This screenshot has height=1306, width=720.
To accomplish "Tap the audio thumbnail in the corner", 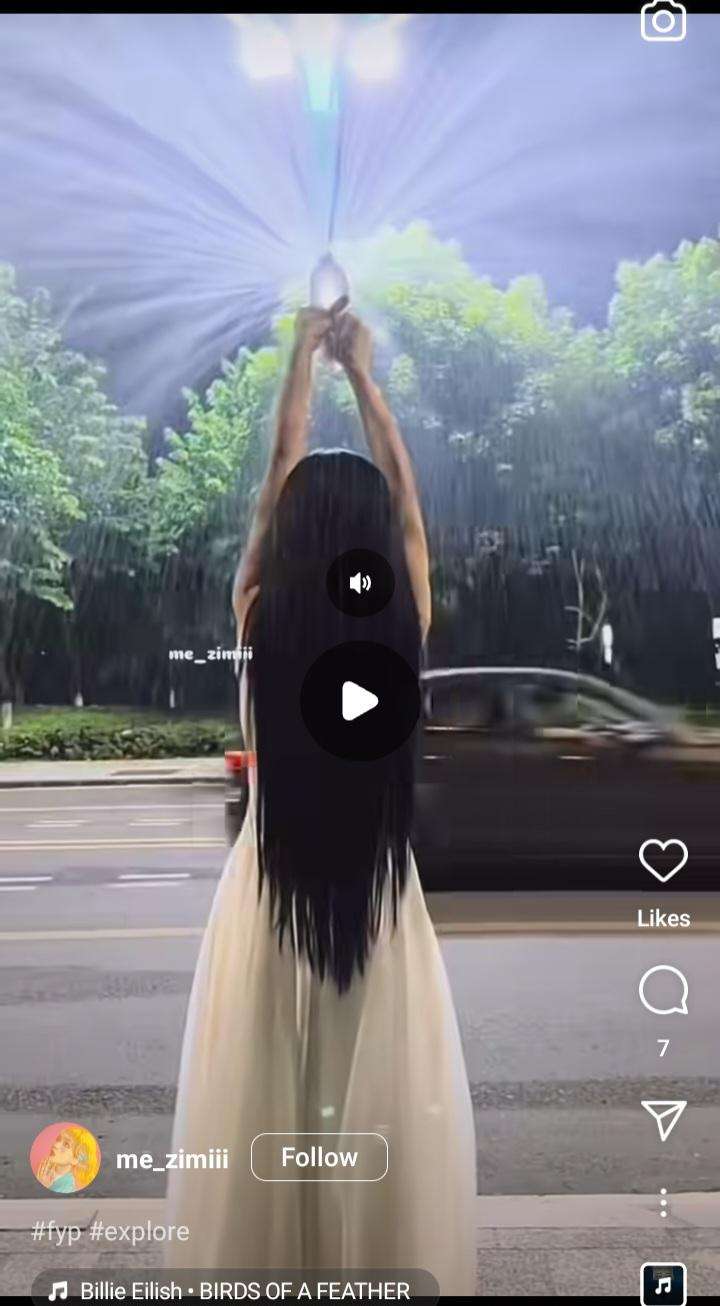I will click(663, 1285).
